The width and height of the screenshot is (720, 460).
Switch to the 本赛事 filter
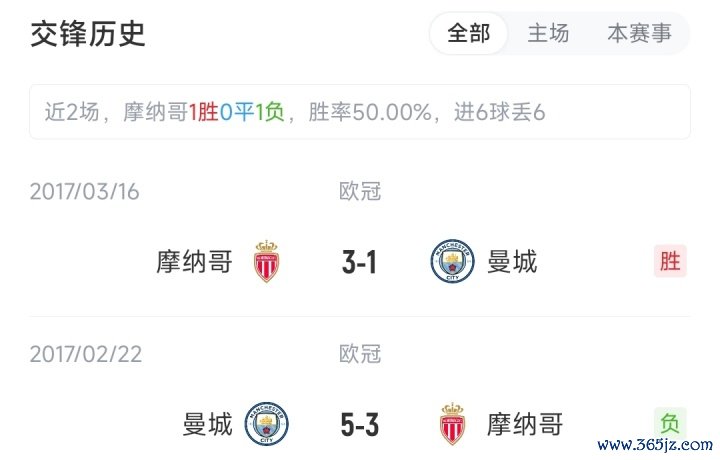639,34
